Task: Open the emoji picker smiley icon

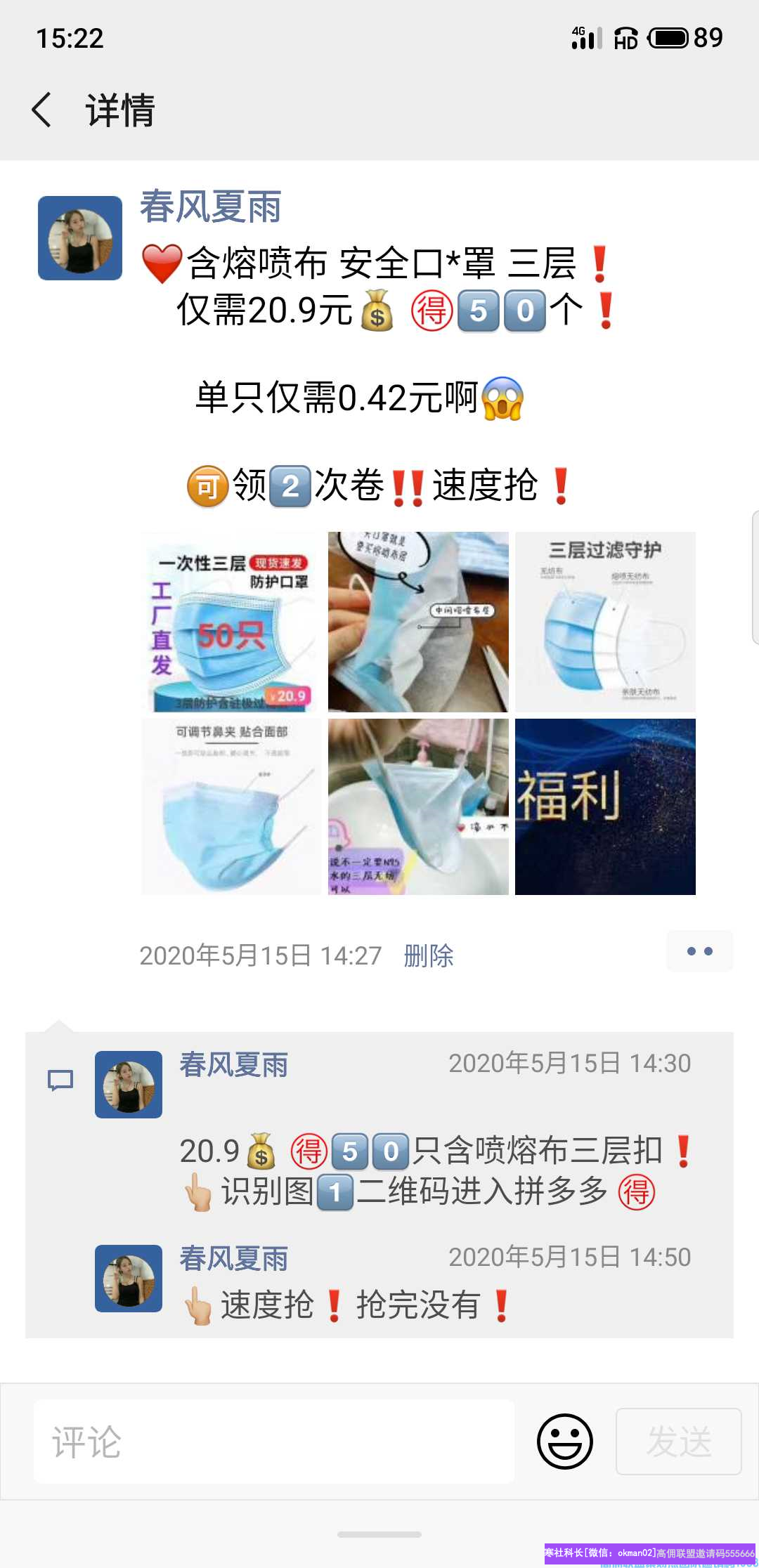Action: (x=565, y=1442)
